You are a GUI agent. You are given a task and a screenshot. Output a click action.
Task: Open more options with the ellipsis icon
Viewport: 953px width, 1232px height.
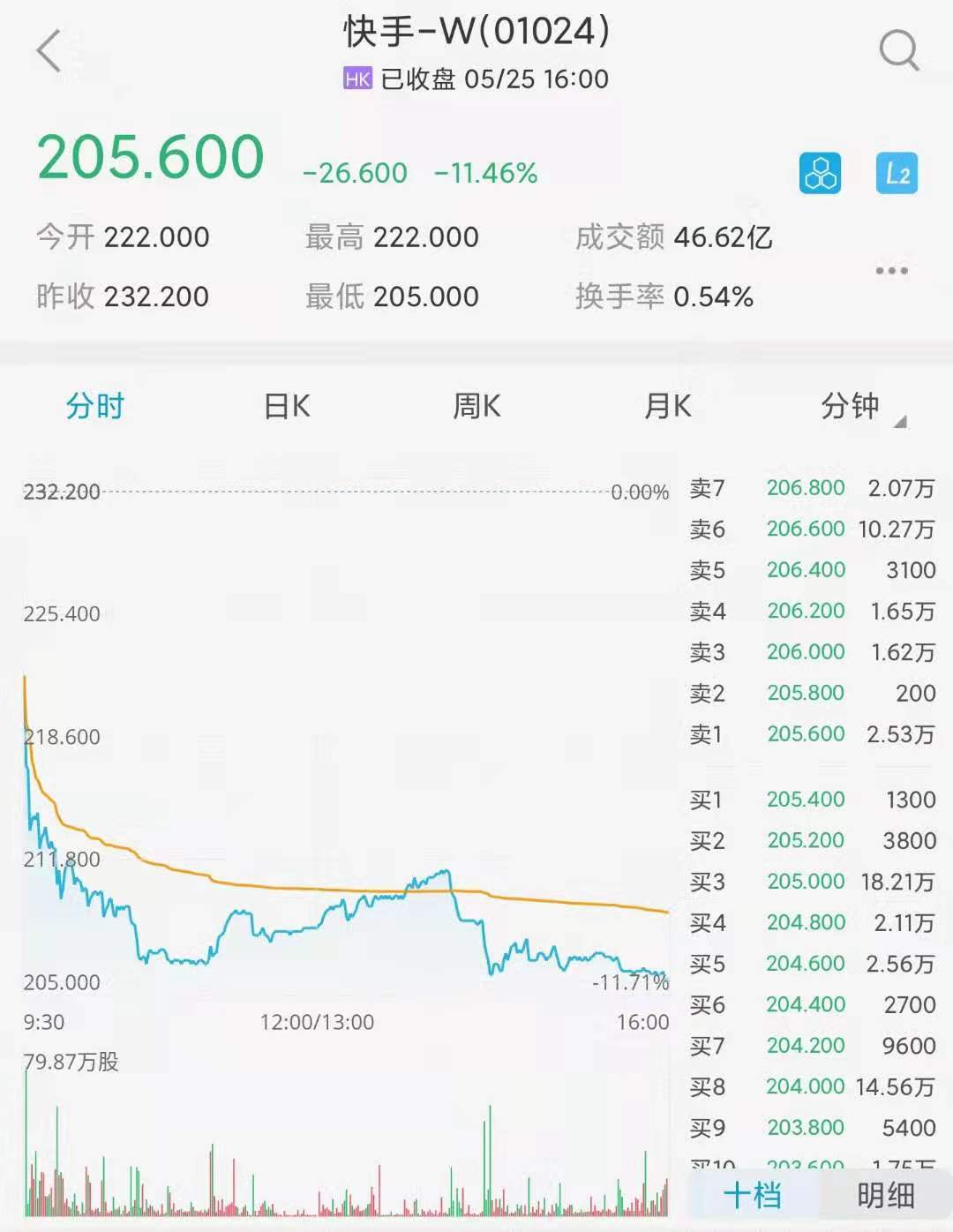click(894, 272)
